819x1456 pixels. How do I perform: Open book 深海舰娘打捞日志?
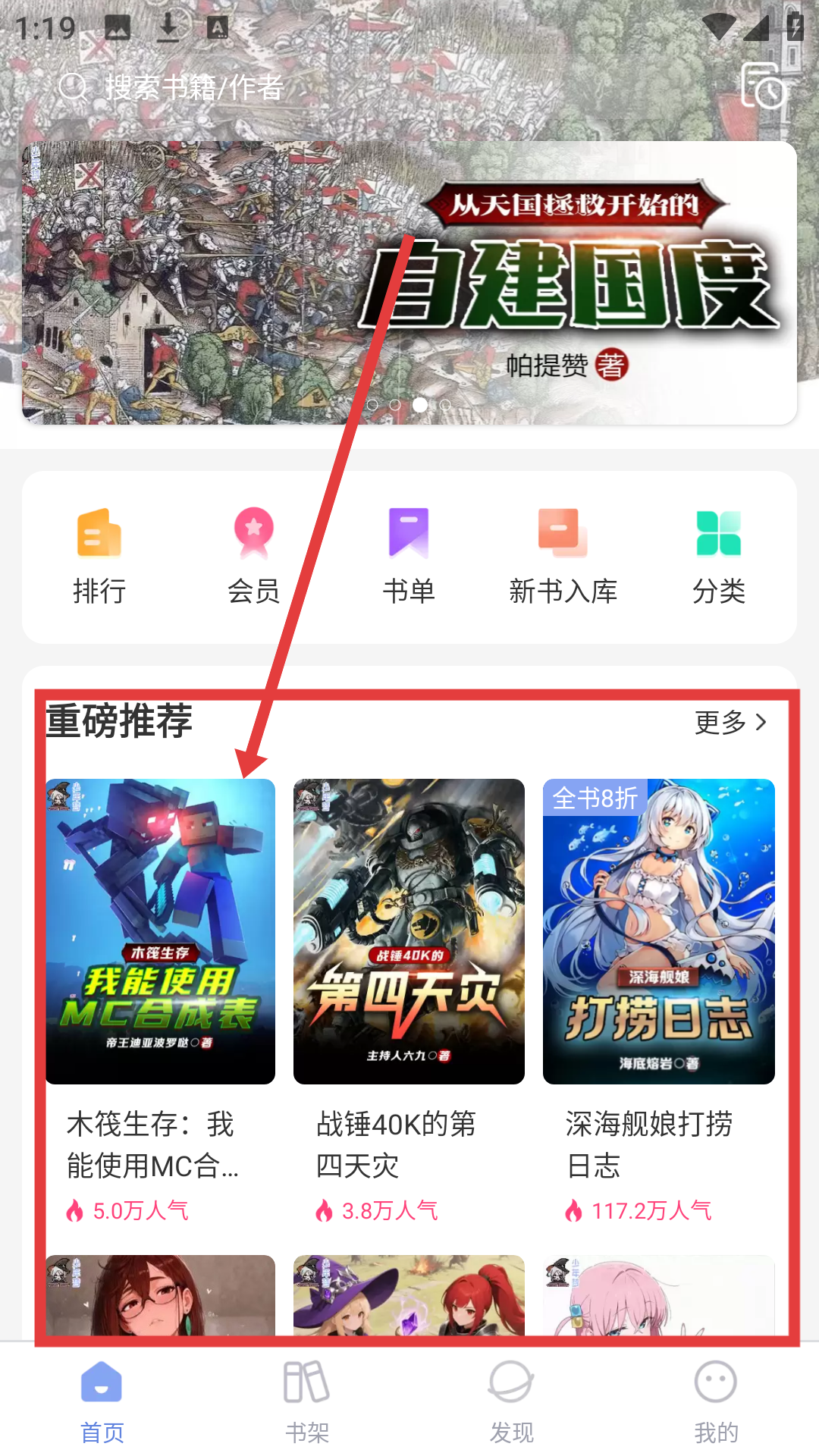tap(658, 931)
